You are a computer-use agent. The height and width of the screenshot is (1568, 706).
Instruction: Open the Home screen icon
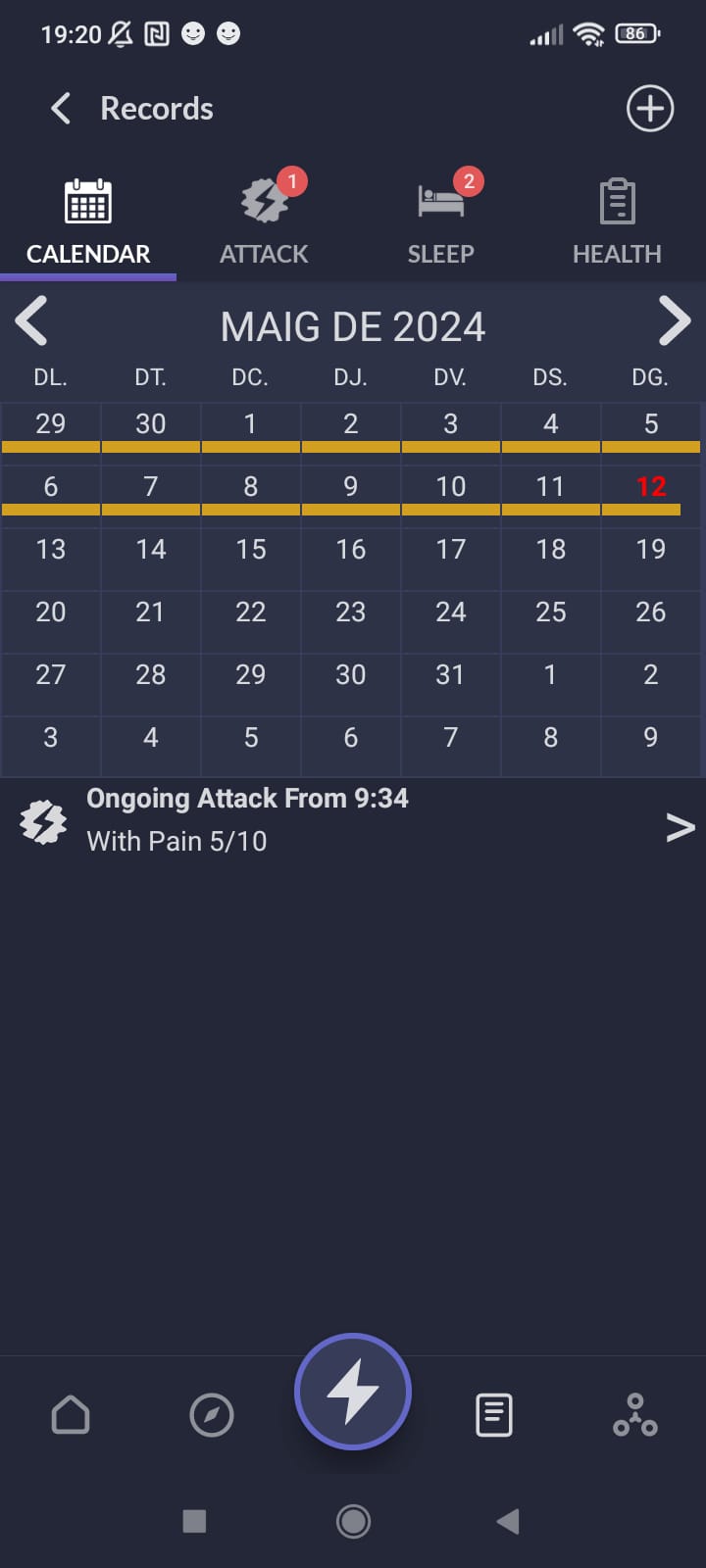click(70, 1414)
